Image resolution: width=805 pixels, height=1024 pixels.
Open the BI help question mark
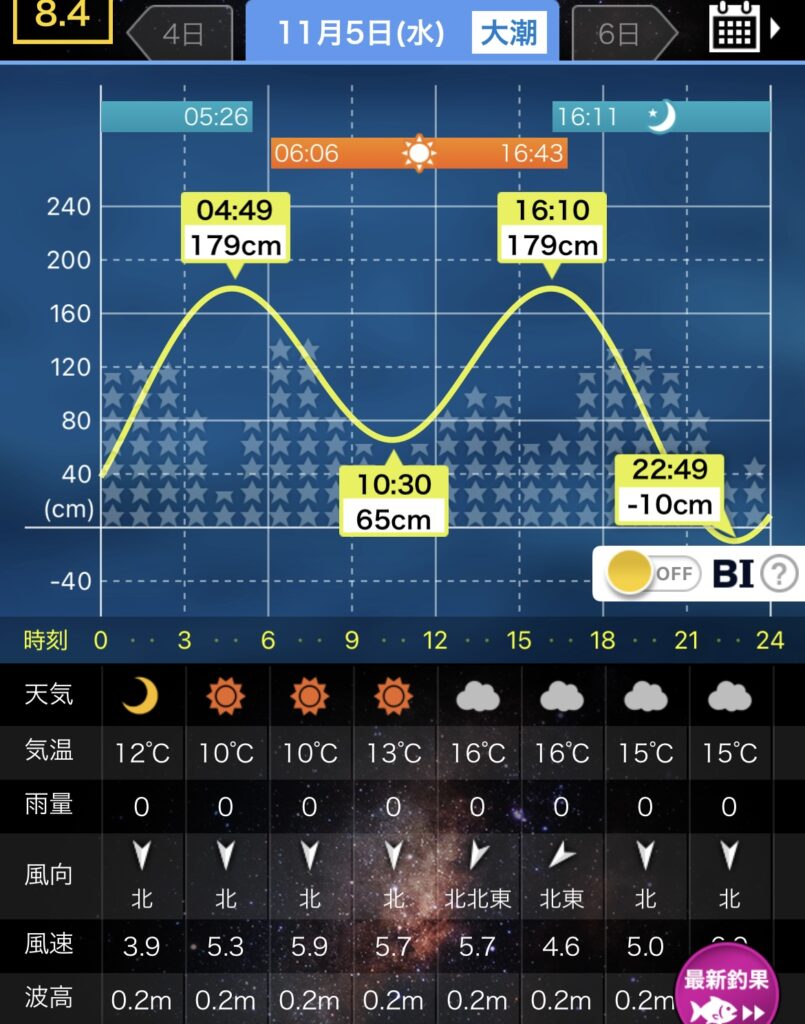779,574
